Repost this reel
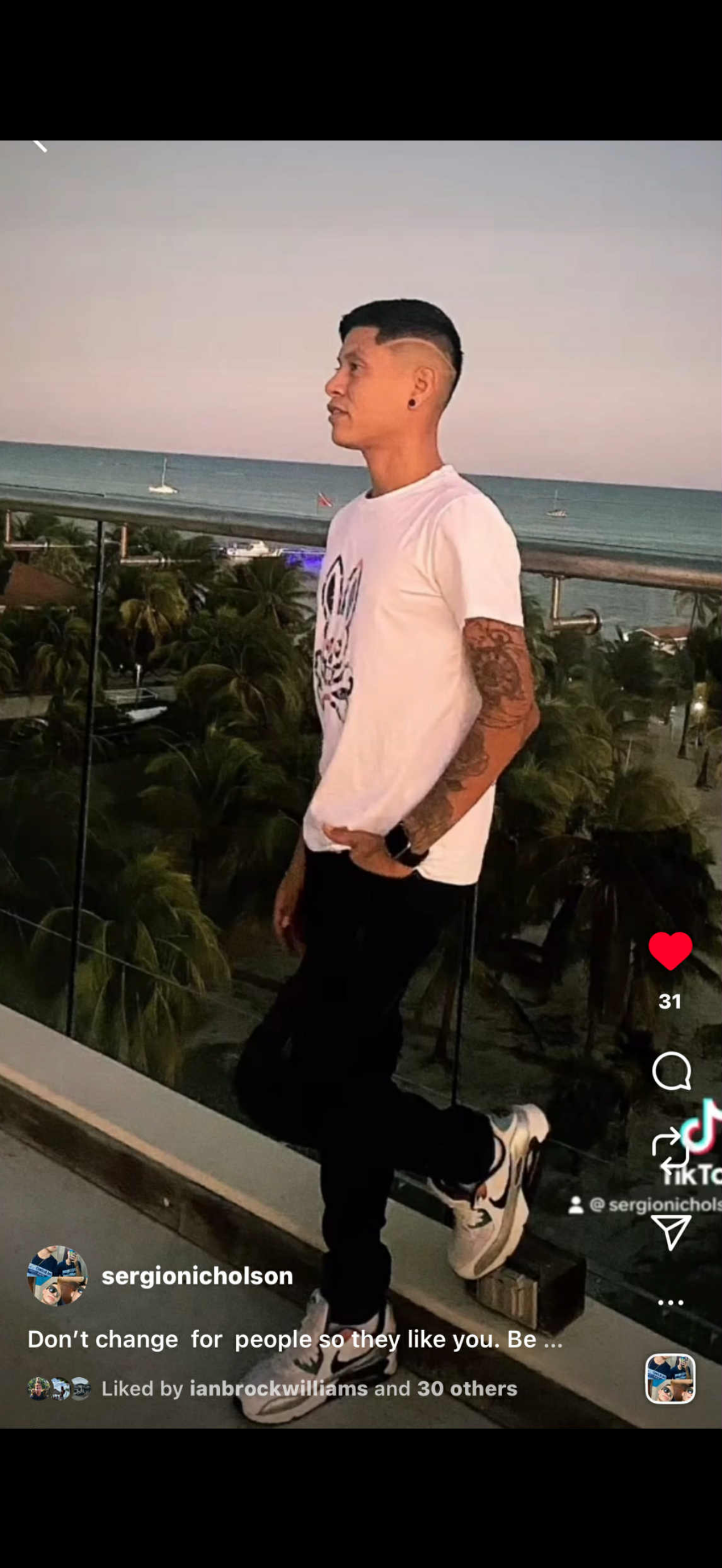The height and width of the screenshot is (1568, 722). [x=668, y=1150]
